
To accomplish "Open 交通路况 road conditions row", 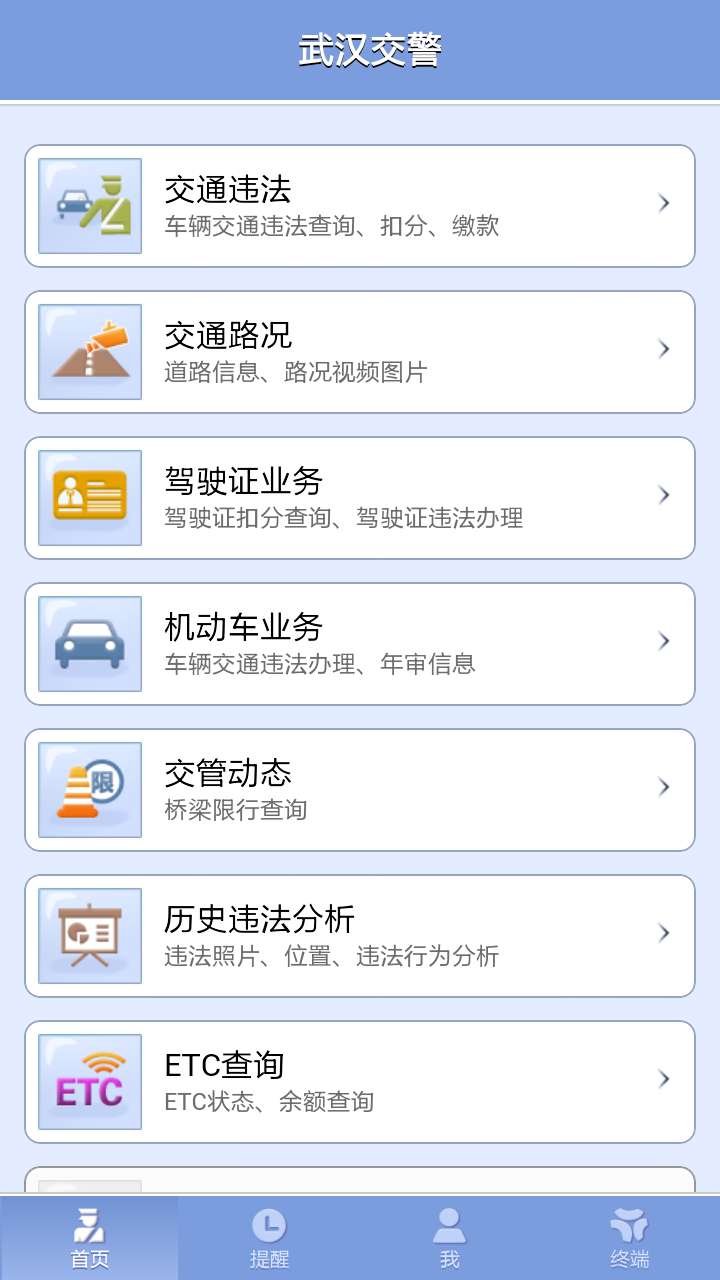I will (360, 352).
